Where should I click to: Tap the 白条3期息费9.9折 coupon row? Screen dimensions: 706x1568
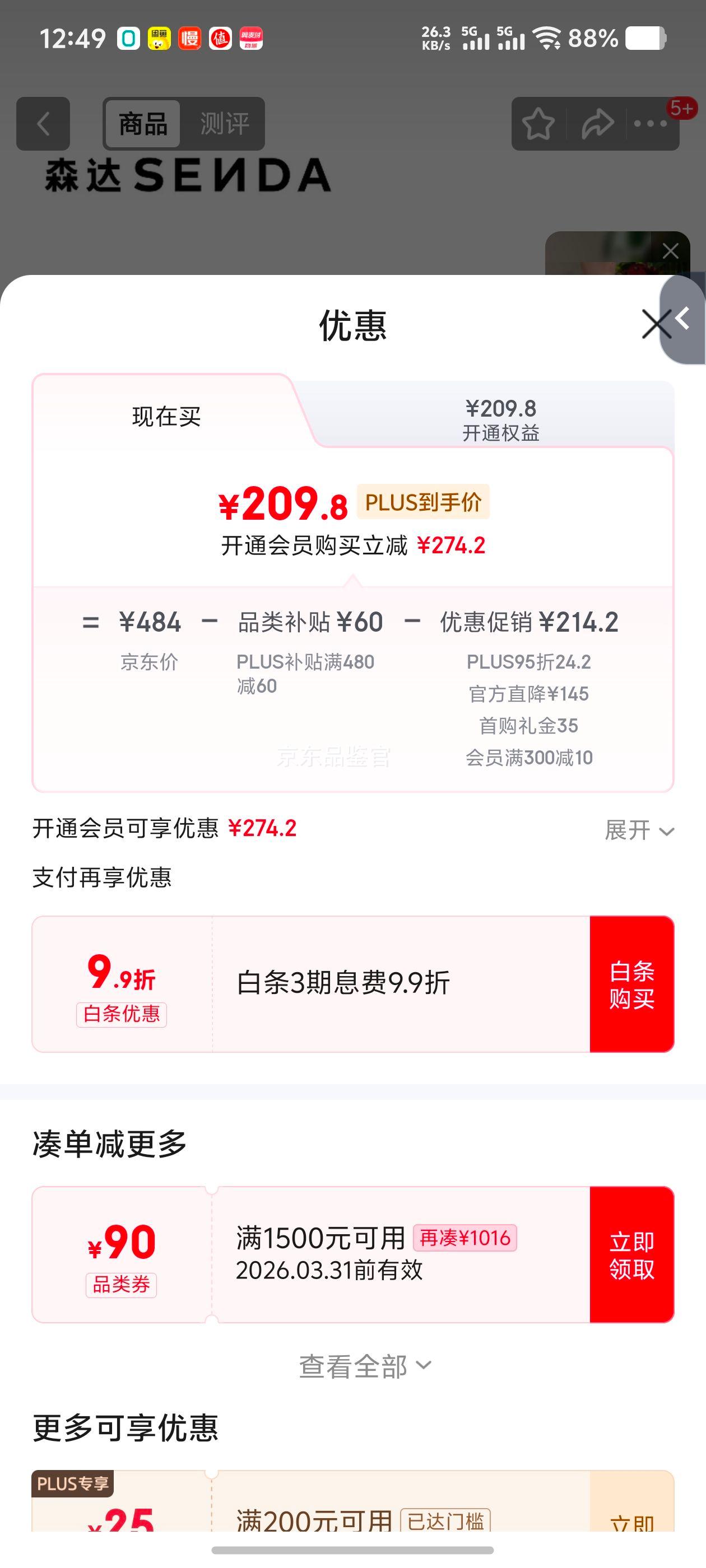[x=343, y=982]
